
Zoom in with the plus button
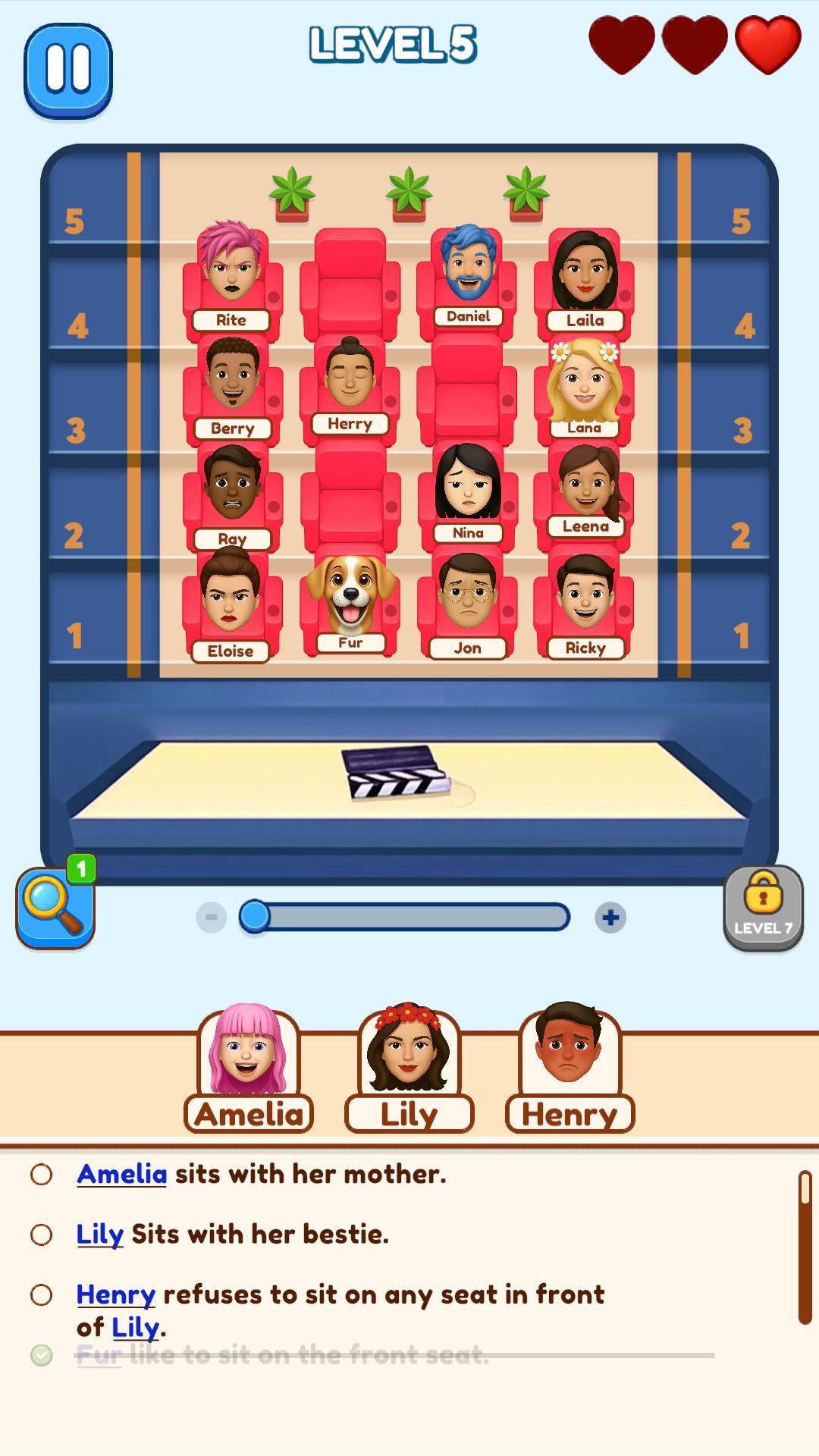610,918
